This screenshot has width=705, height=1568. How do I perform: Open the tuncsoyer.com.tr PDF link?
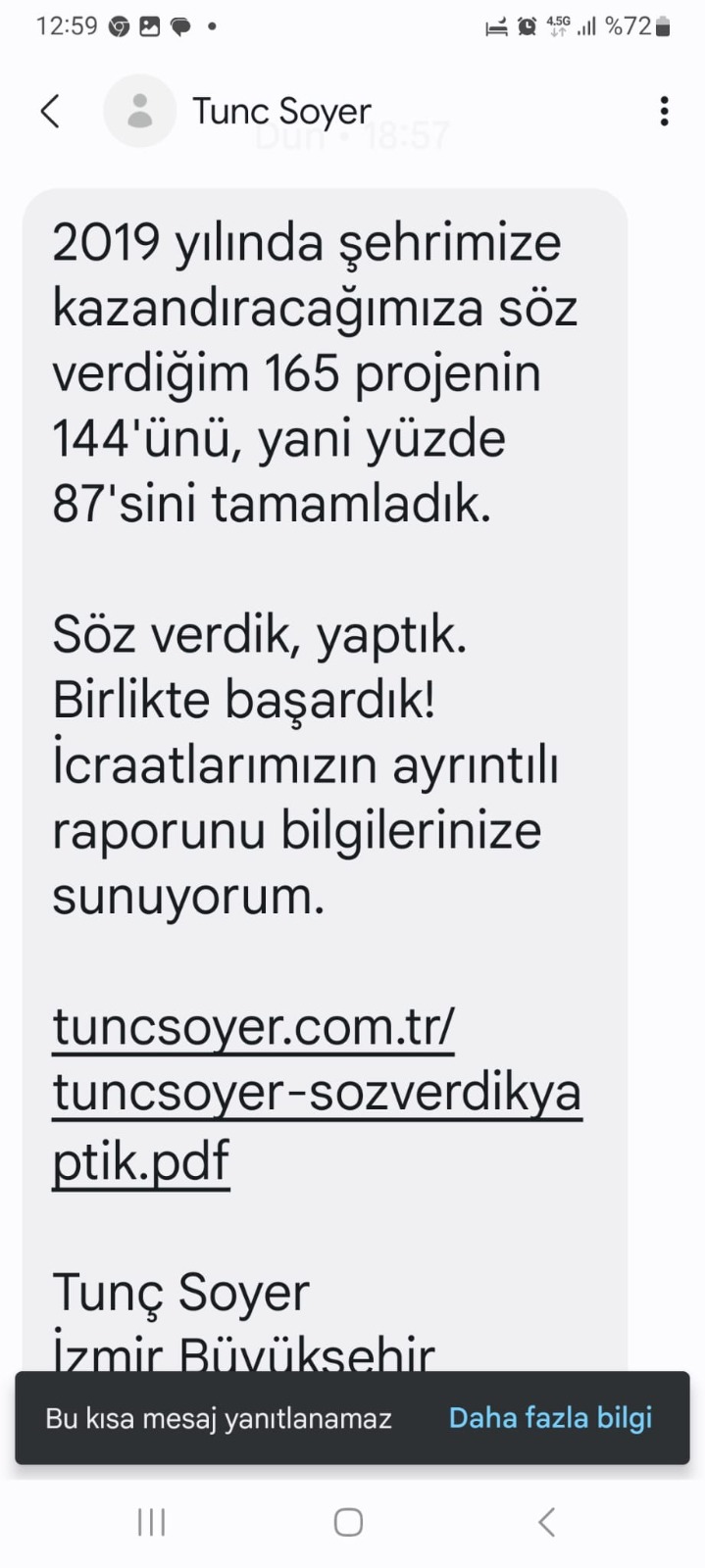coord(316,1093)
